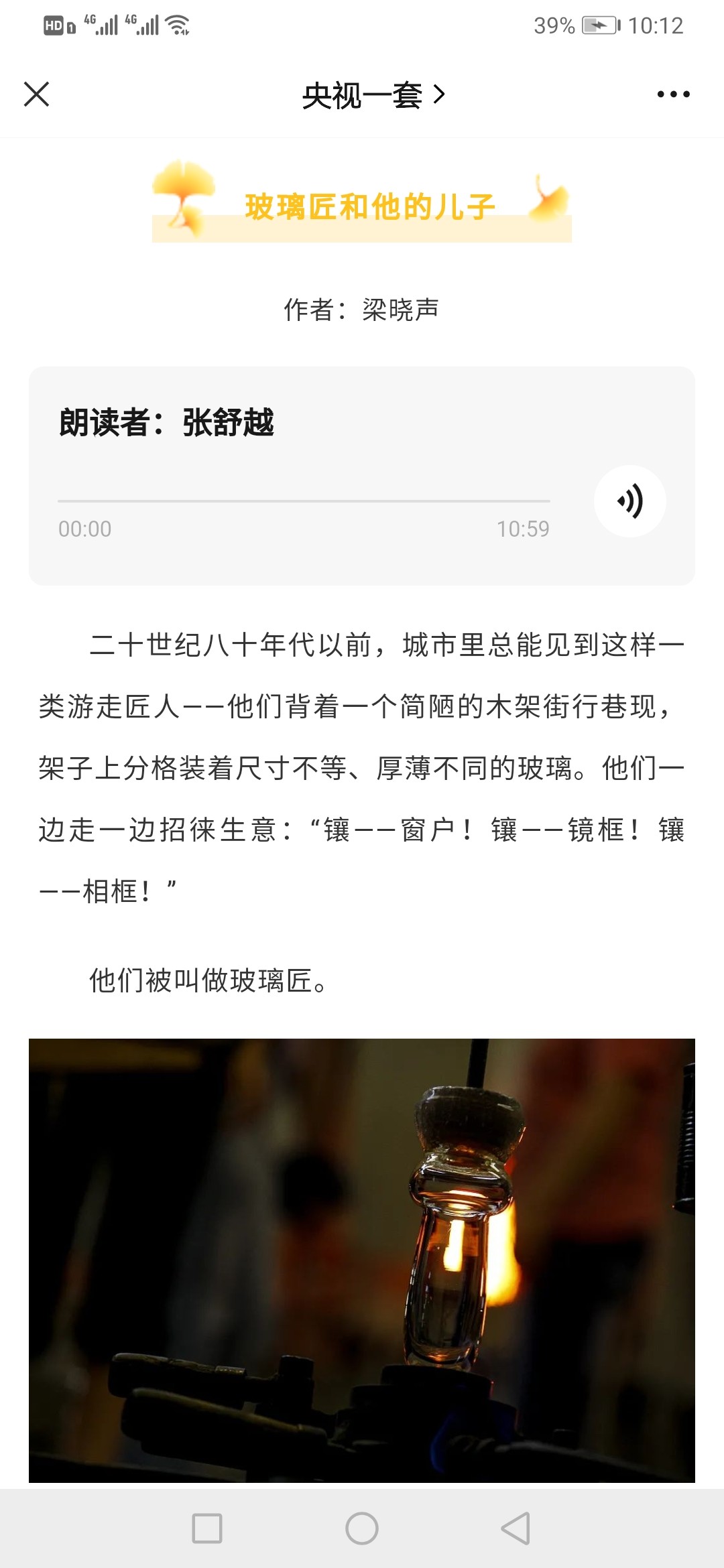Open the glass-blowing photo in the article

362,1260
